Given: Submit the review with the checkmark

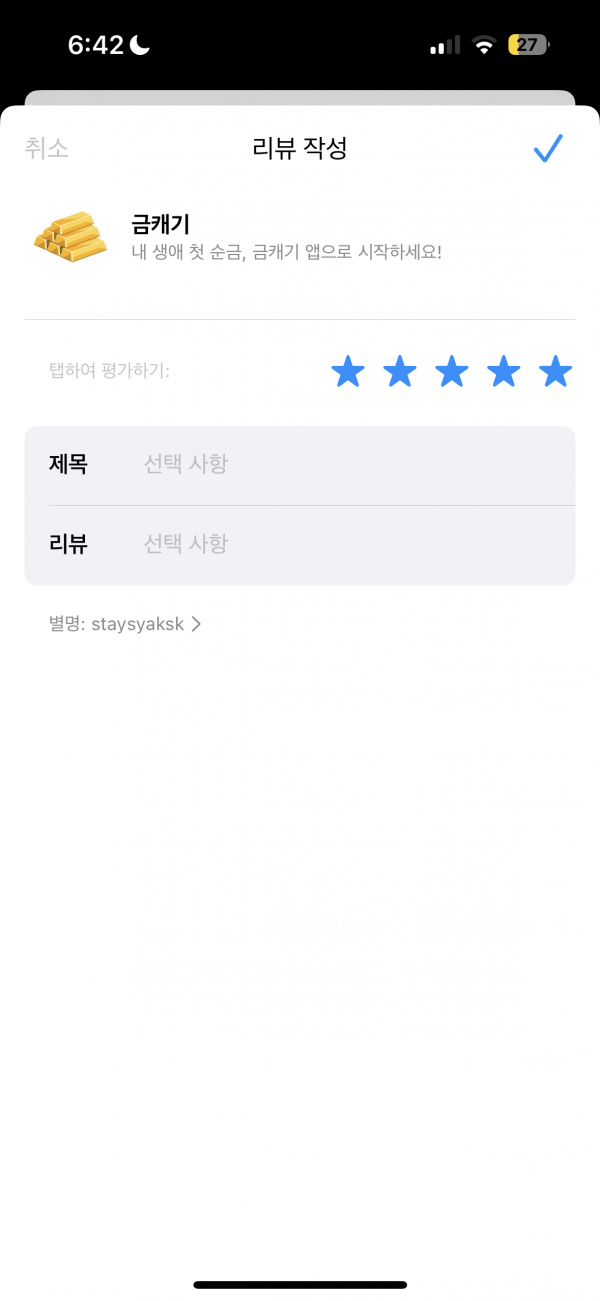Looking at the screenshot, I should (x=548, y=149).
